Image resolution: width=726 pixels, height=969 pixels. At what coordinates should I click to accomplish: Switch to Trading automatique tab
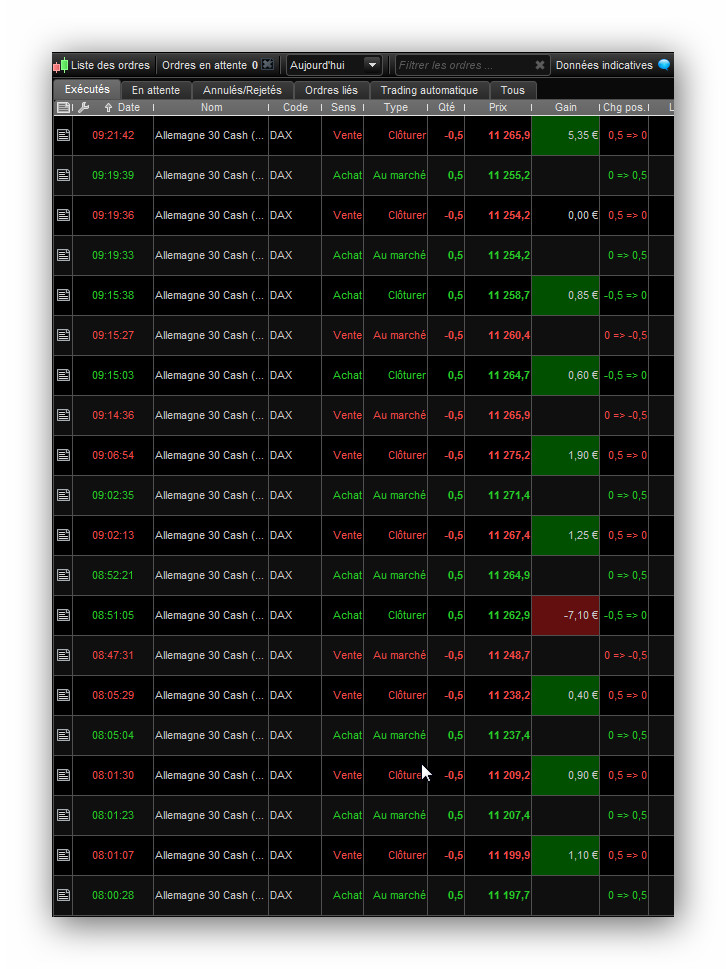point(429,90)
